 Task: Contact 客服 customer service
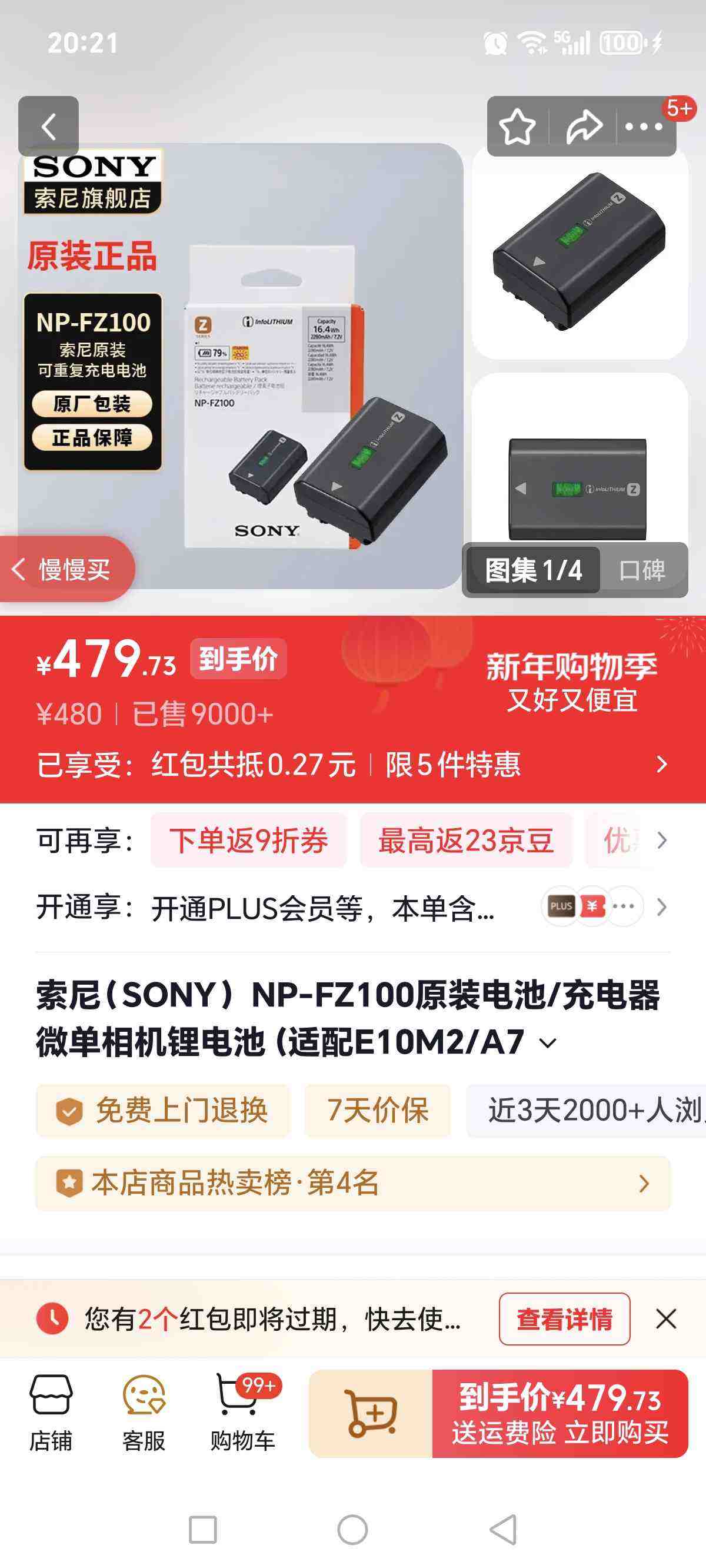click(144, 1412)
